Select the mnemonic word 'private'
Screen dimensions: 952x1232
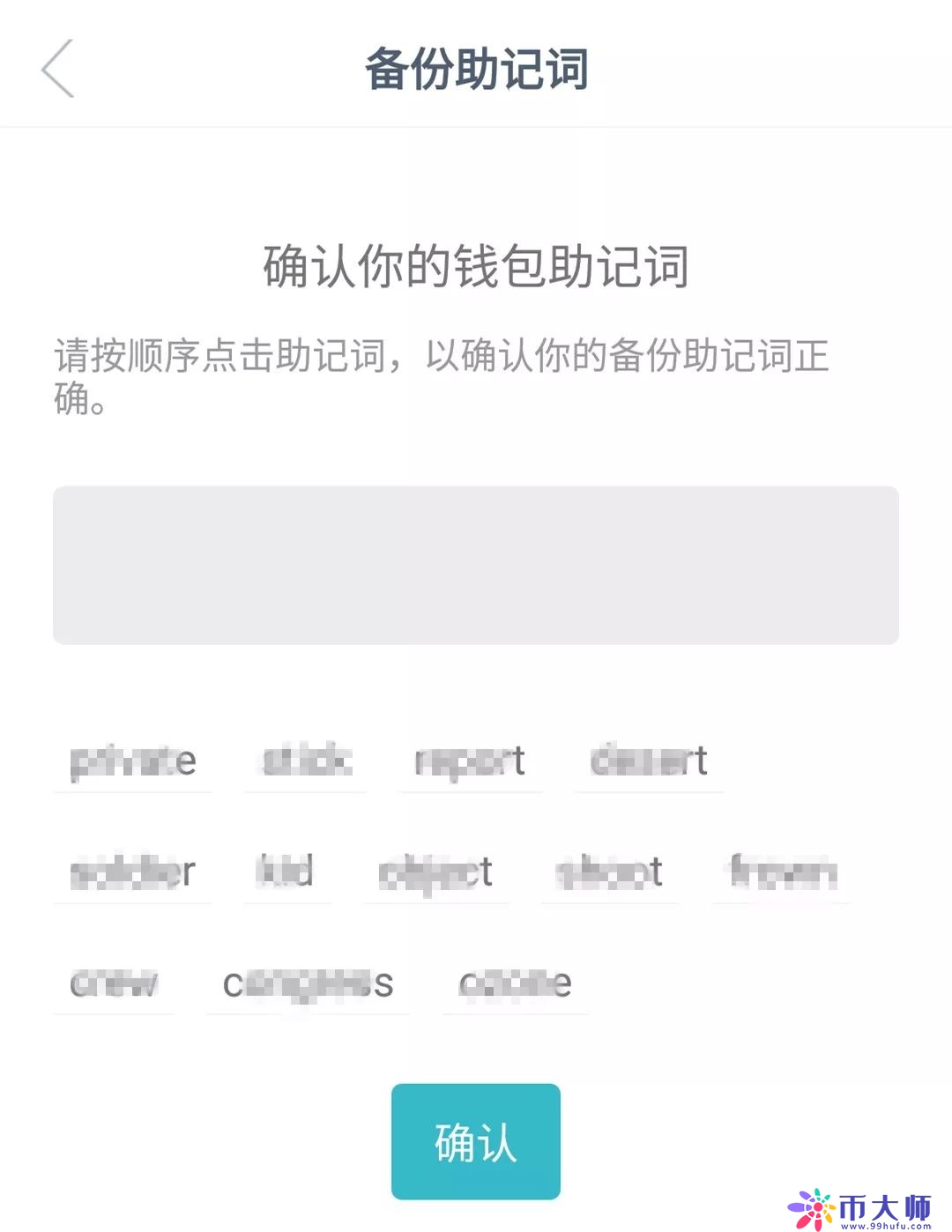click(x=133, y=762)
